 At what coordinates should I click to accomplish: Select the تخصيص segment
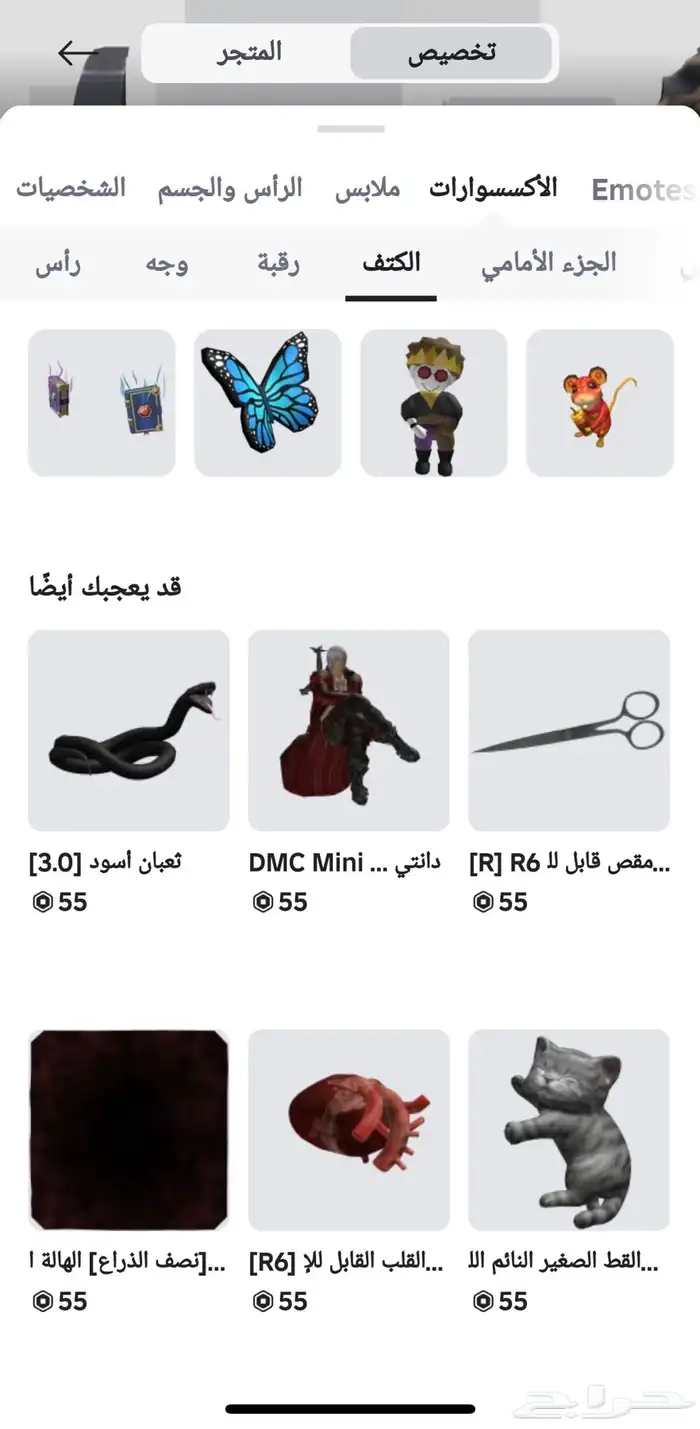pos(451,53)
